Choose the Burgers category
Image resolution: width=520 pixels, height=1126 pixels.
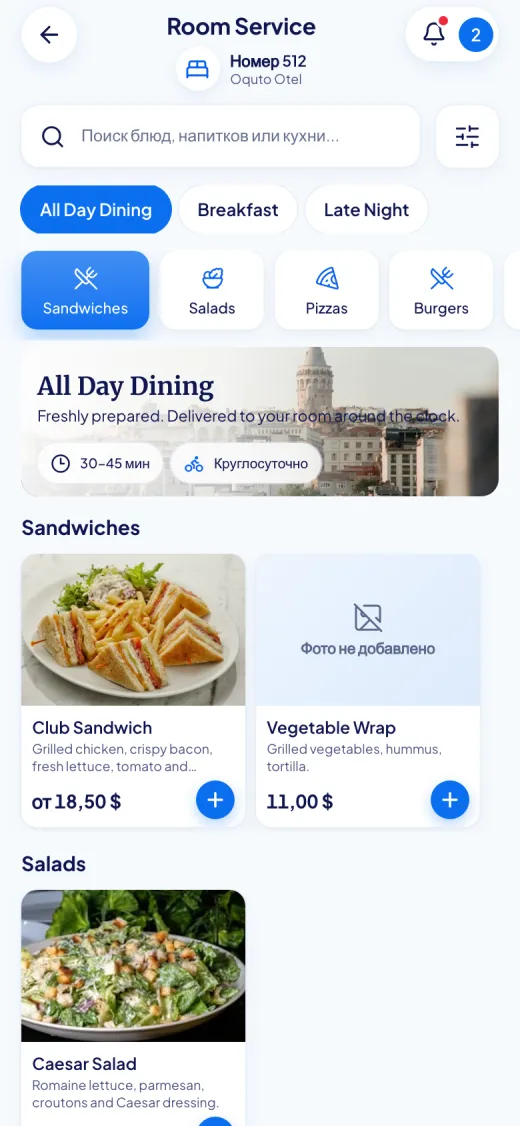pyautogui.click(x=441, y=290)
